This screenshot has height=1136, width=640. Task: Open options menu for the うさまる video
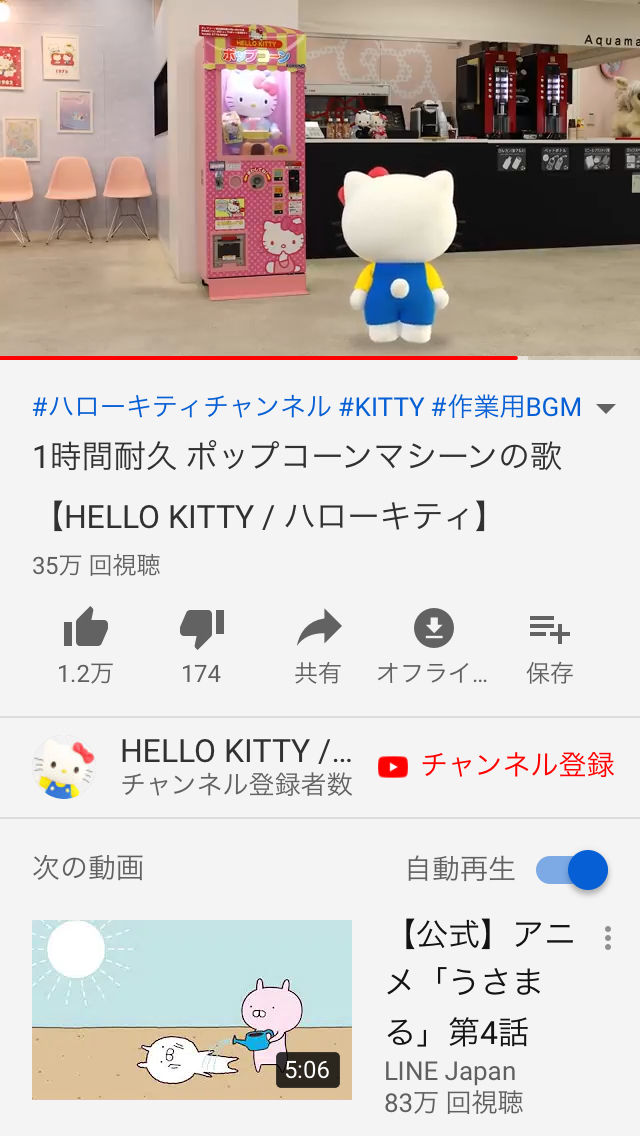(607, 938)
